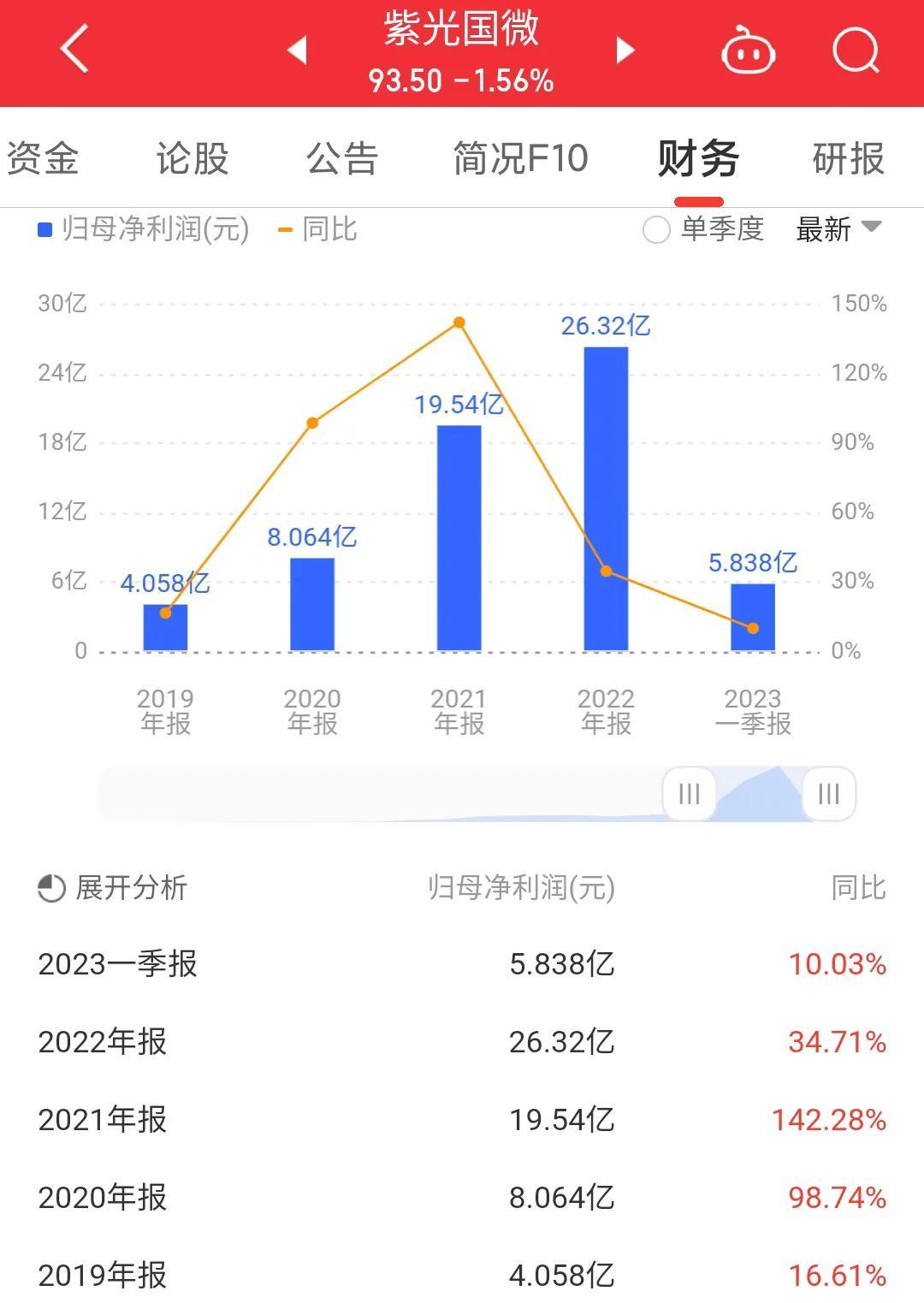Switch to the next stock
Screen dimensions: 924x1303
[x=625, y=50]
